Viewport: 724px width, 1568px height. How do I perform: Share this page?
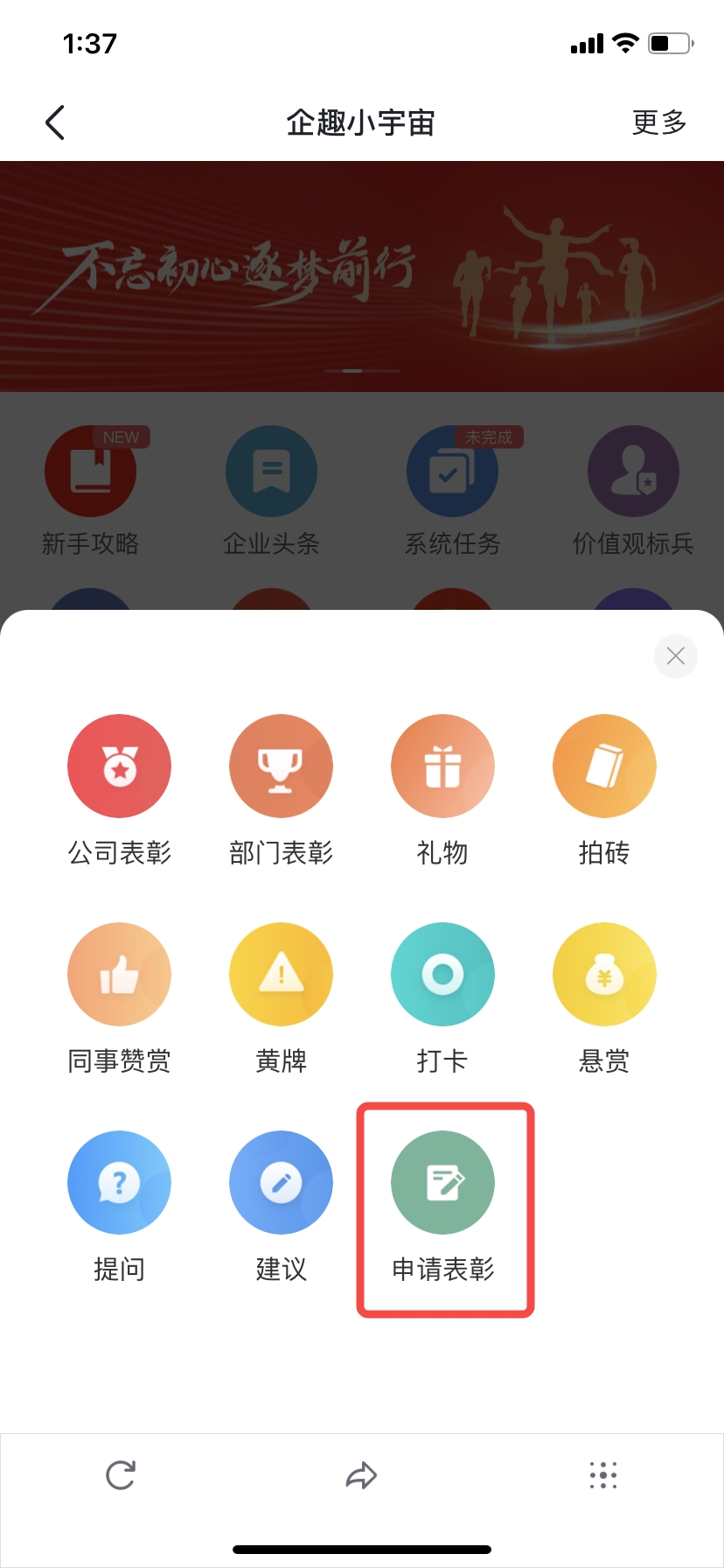(361, 1475)
